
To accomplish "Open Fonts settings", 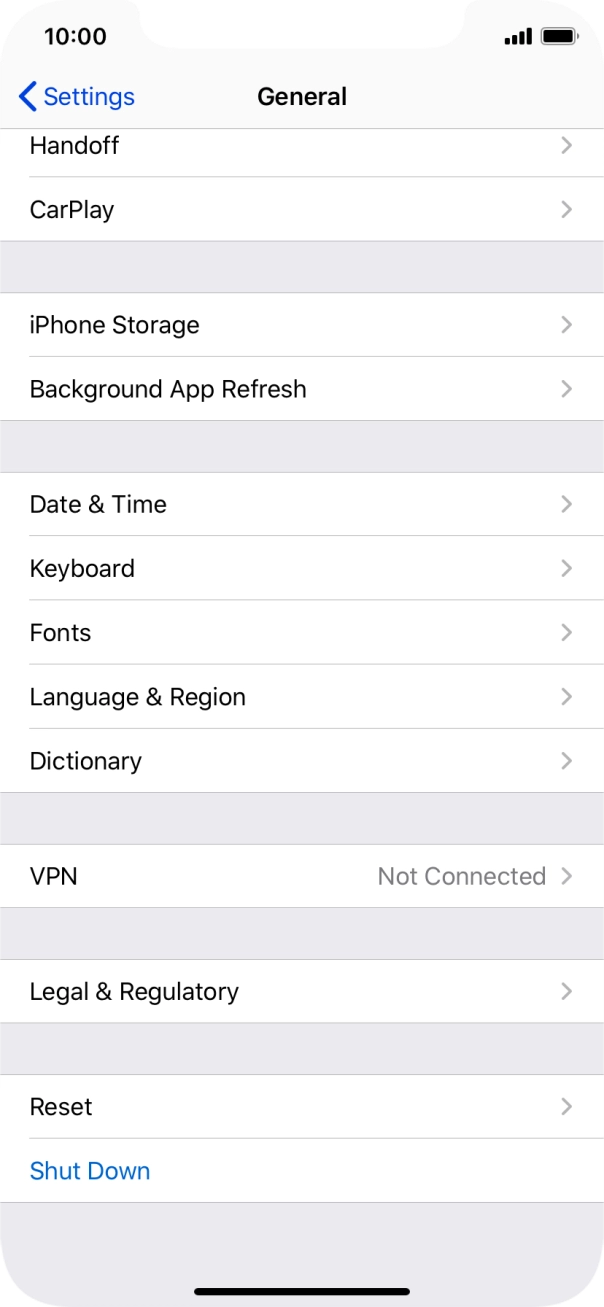I will [302, 632].
